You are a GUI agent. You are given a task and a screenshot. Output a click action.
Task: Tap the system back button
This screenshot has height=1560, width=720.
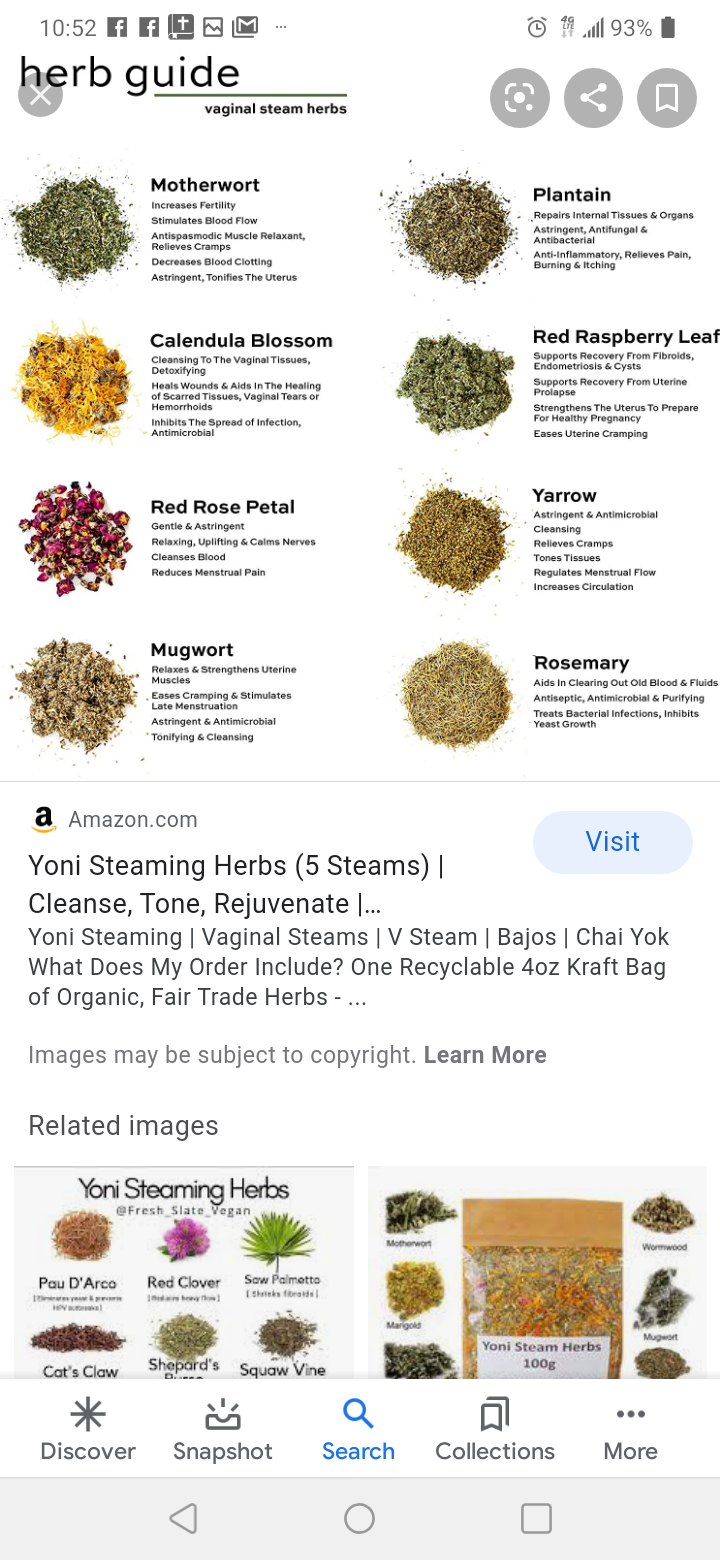click(183, 1519)
